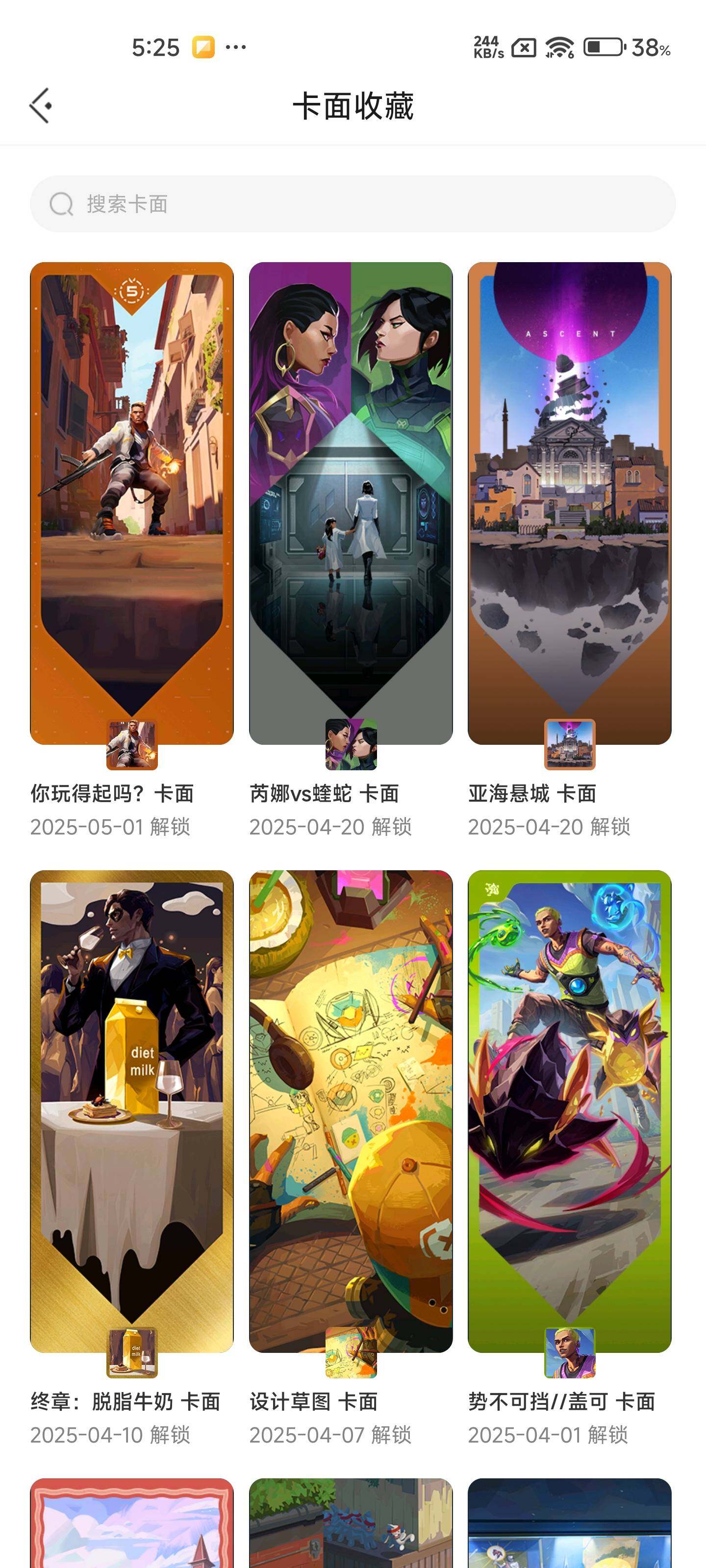This screenshot has height=1568, width=706.
Task: Go back using the top-left arrow
Action: coord(41,106)
